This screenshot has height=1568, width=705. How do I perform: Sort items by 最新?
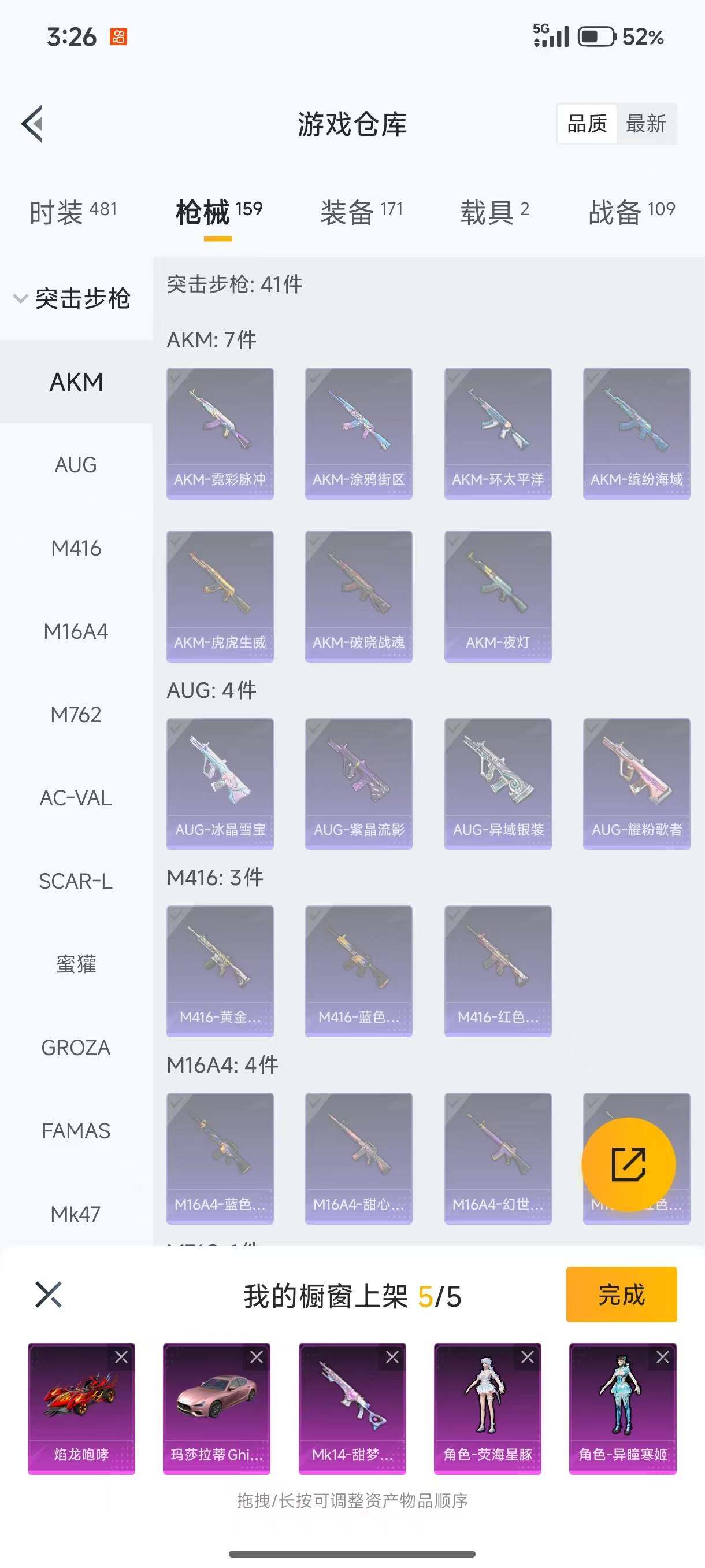pyautogui.click(x=645, y=124)
